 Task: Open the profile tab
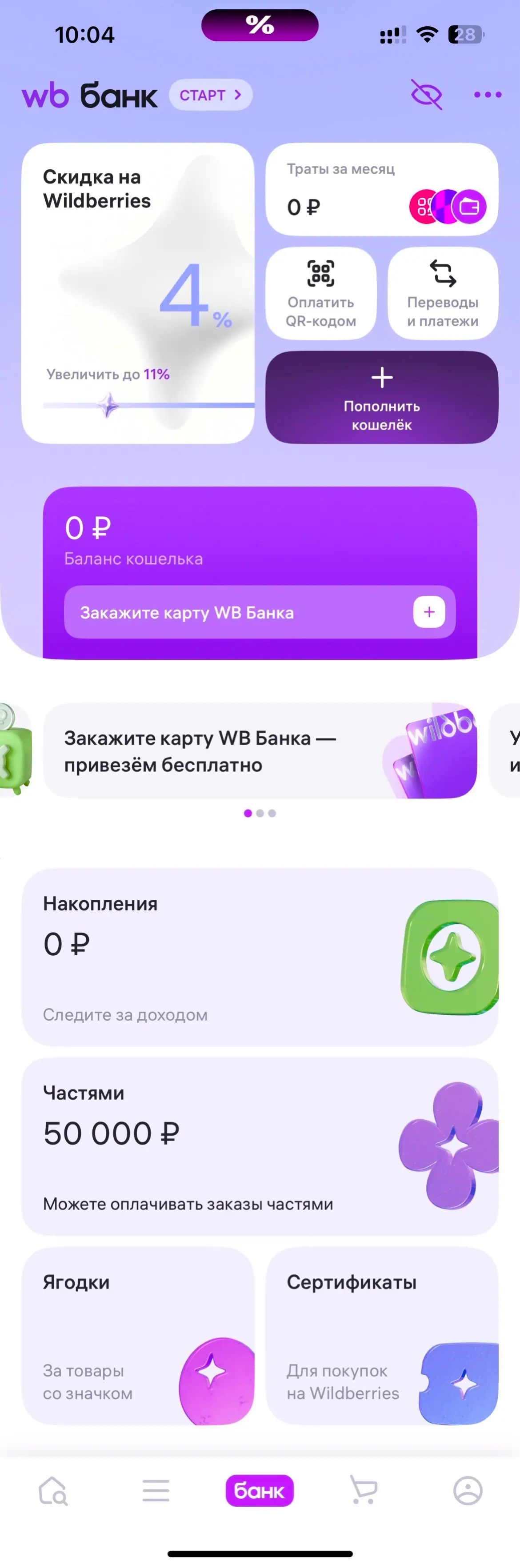click(x=468, y=1491)
